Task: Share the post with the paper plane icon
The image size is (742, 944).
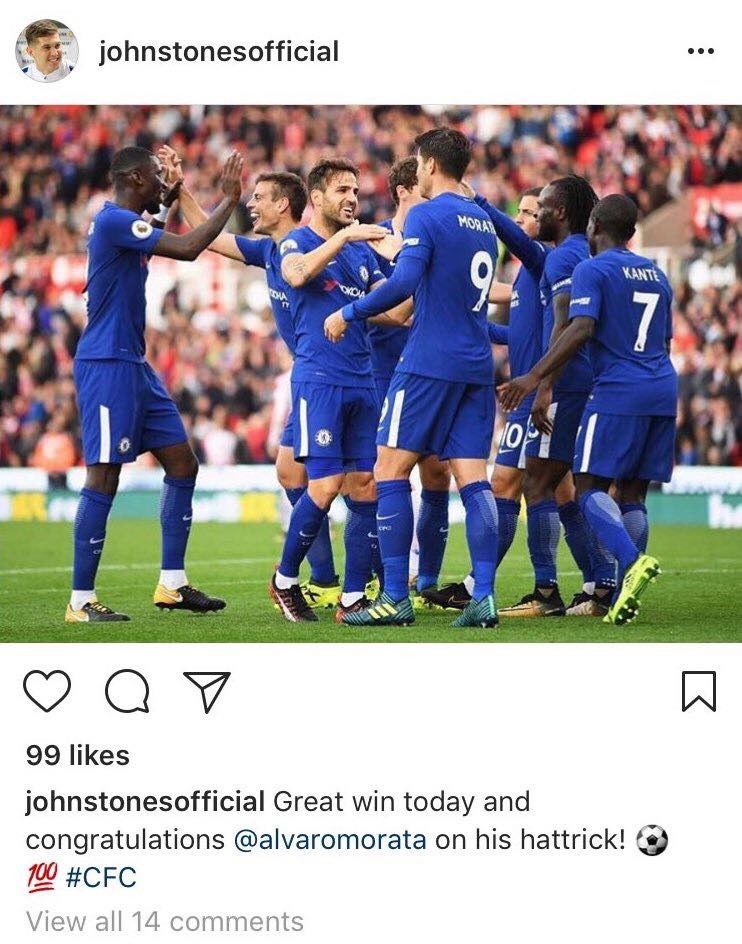Action: coord(207,691)
